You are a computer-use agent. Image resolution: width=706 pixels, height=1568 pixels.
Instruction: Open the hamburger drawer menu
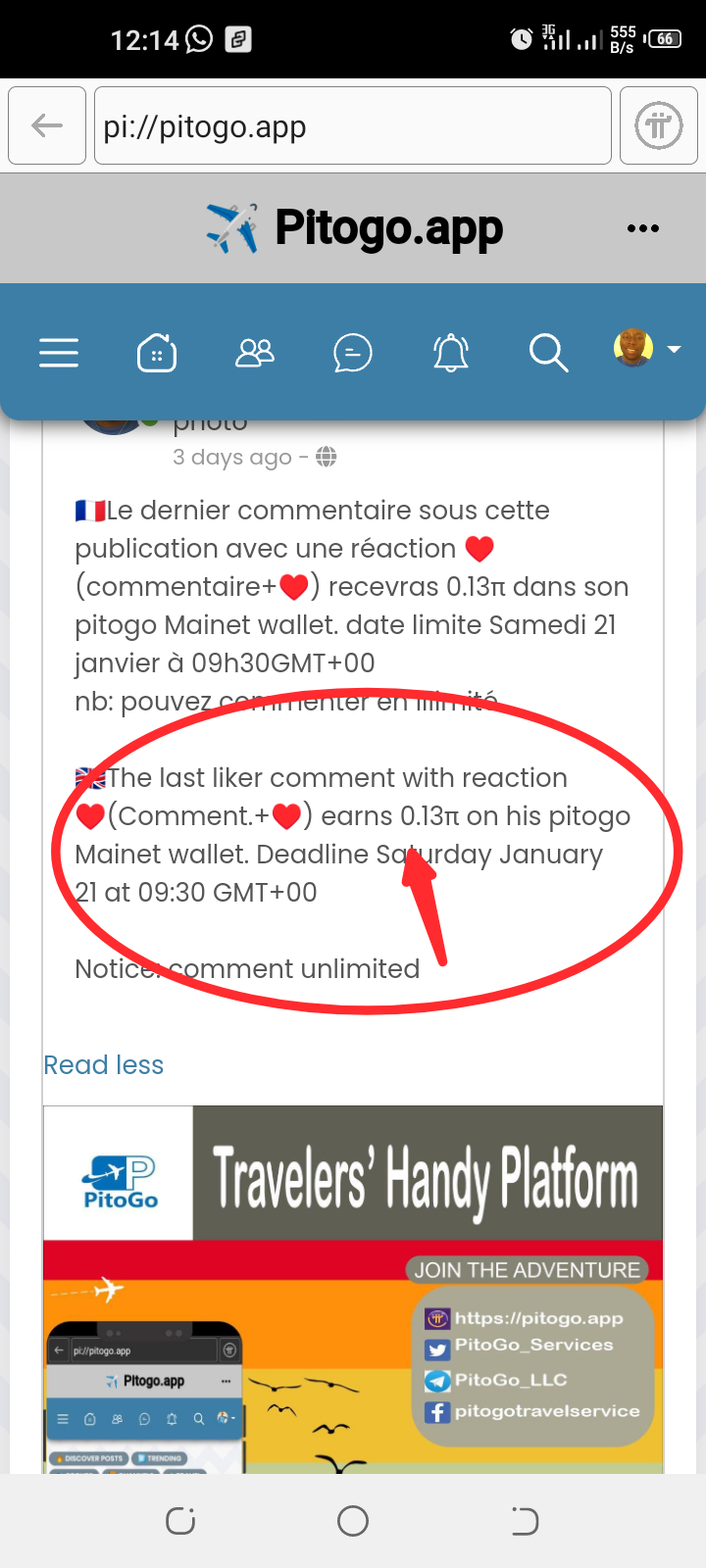59,352
